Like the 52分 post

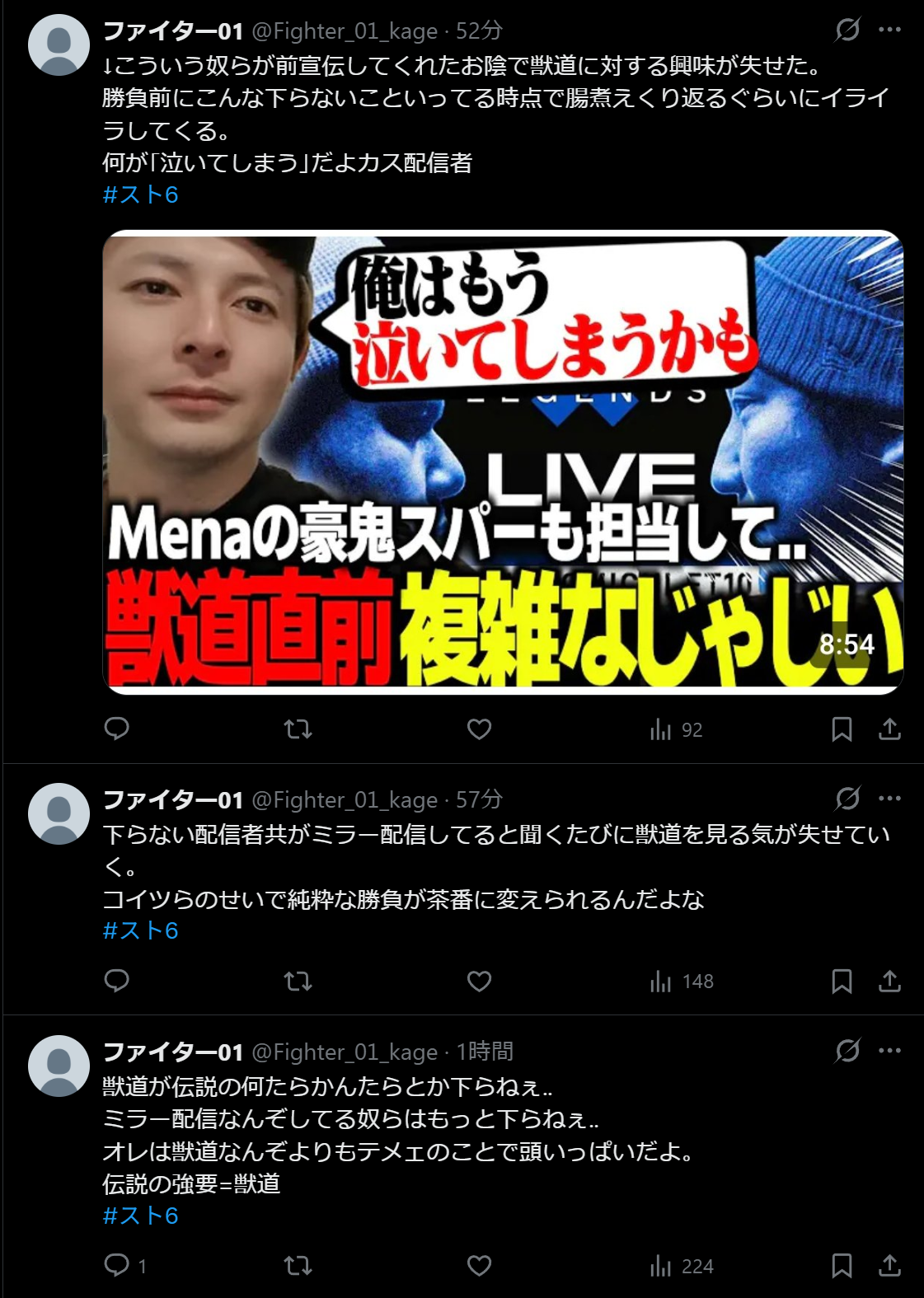(x=479, y=729)
